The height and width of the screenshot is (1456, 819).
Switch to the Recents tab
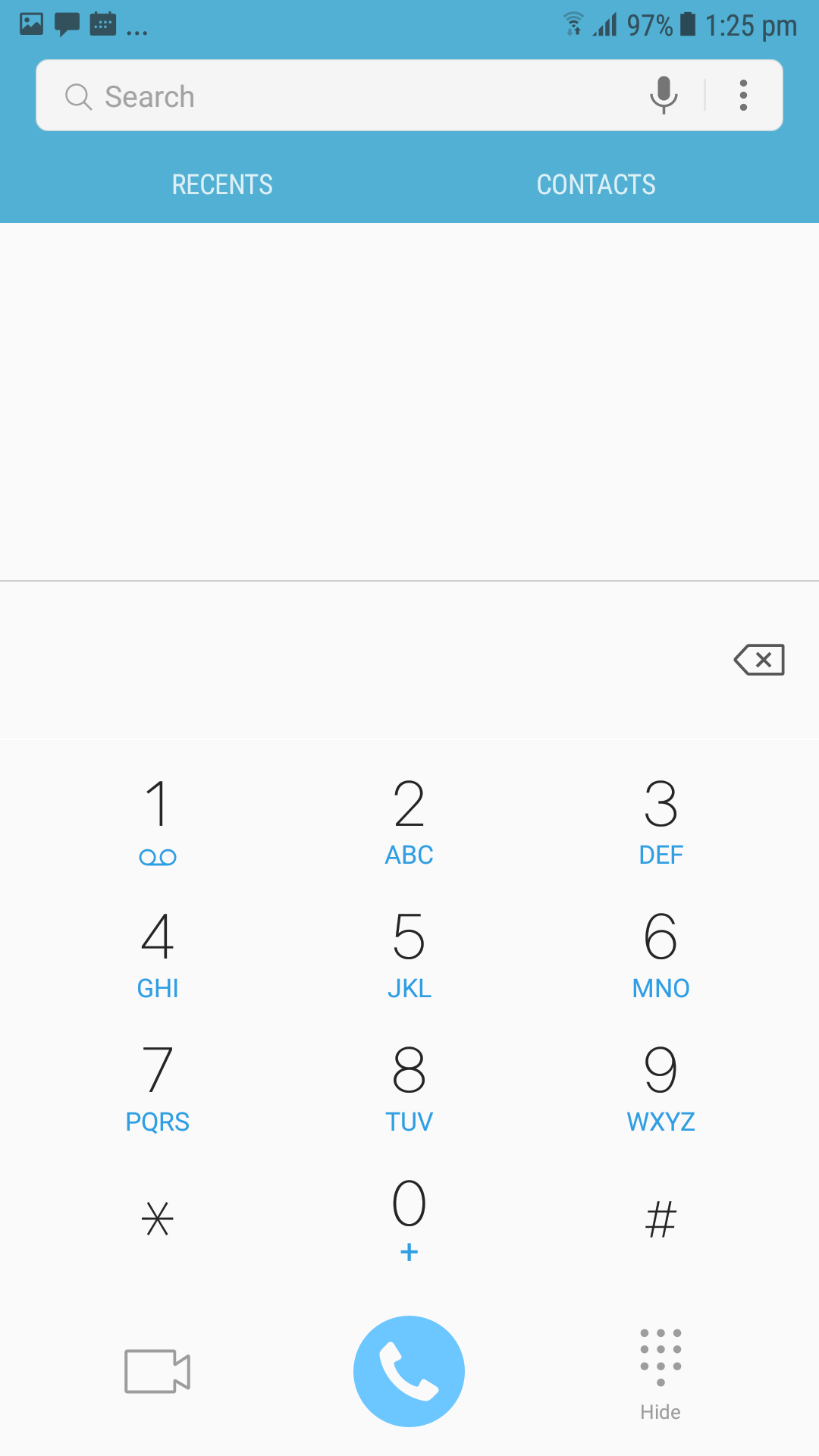pos(222,184)
